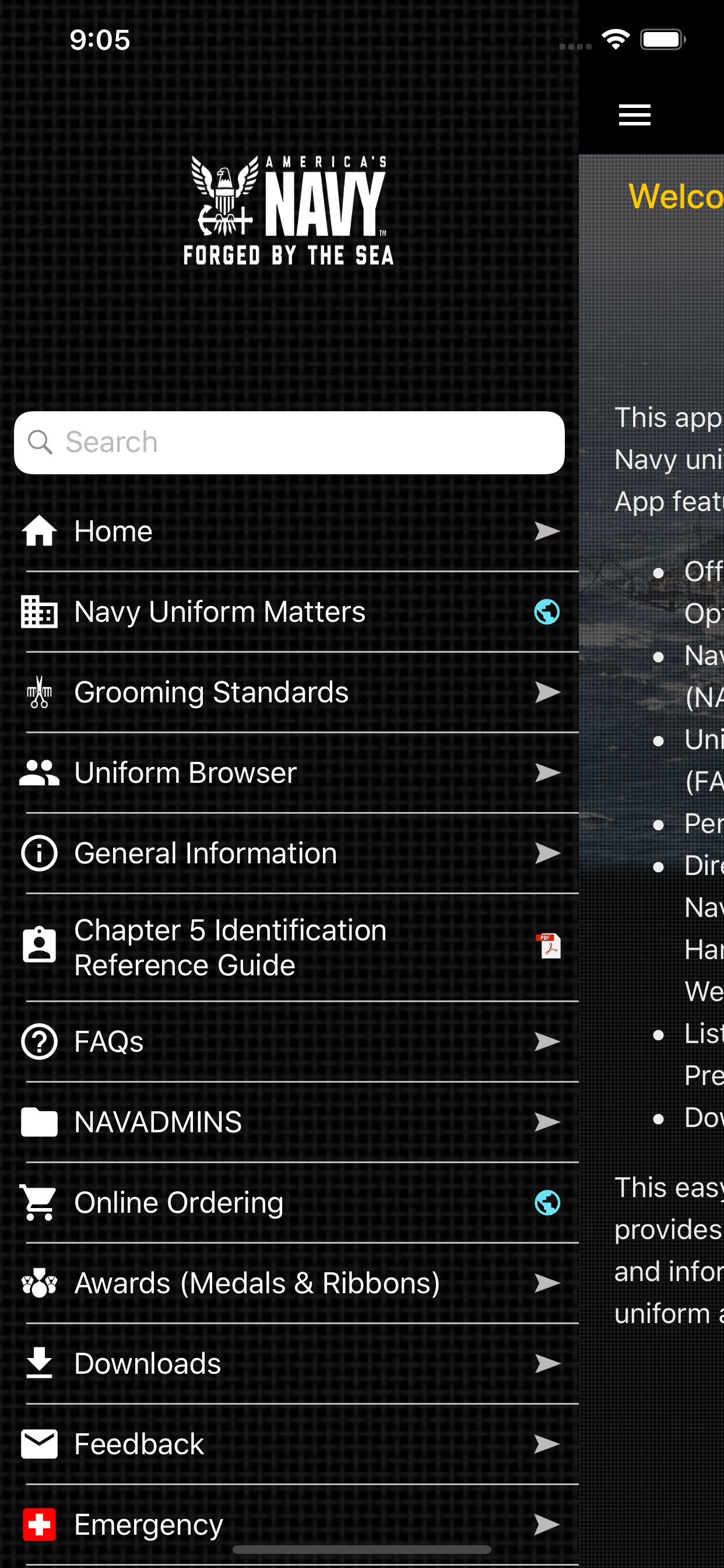Click the globe next to Navy Uniform Matters
The height and width of the screenshot is (1568, 724).
point(546,611)
